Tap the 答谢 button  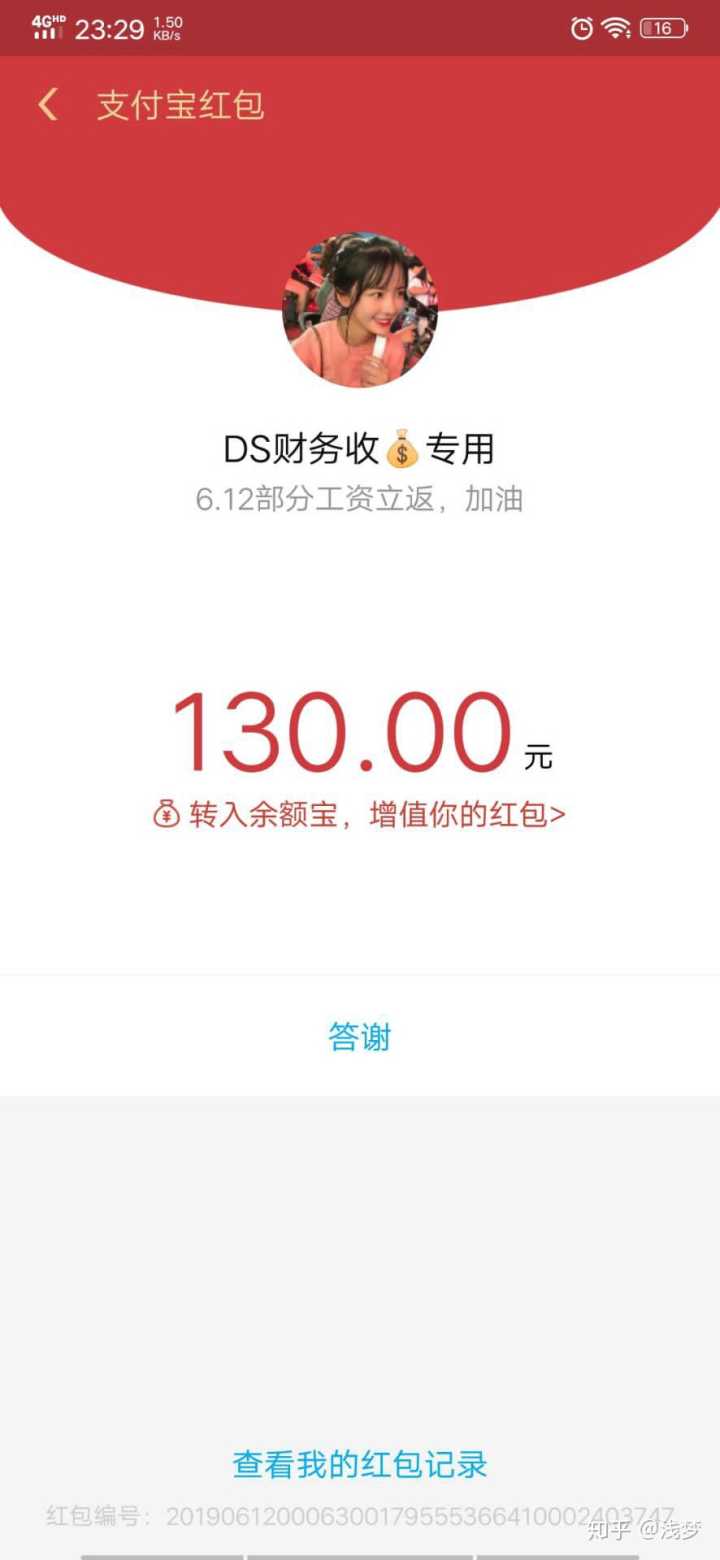[x=359, y=1037]
